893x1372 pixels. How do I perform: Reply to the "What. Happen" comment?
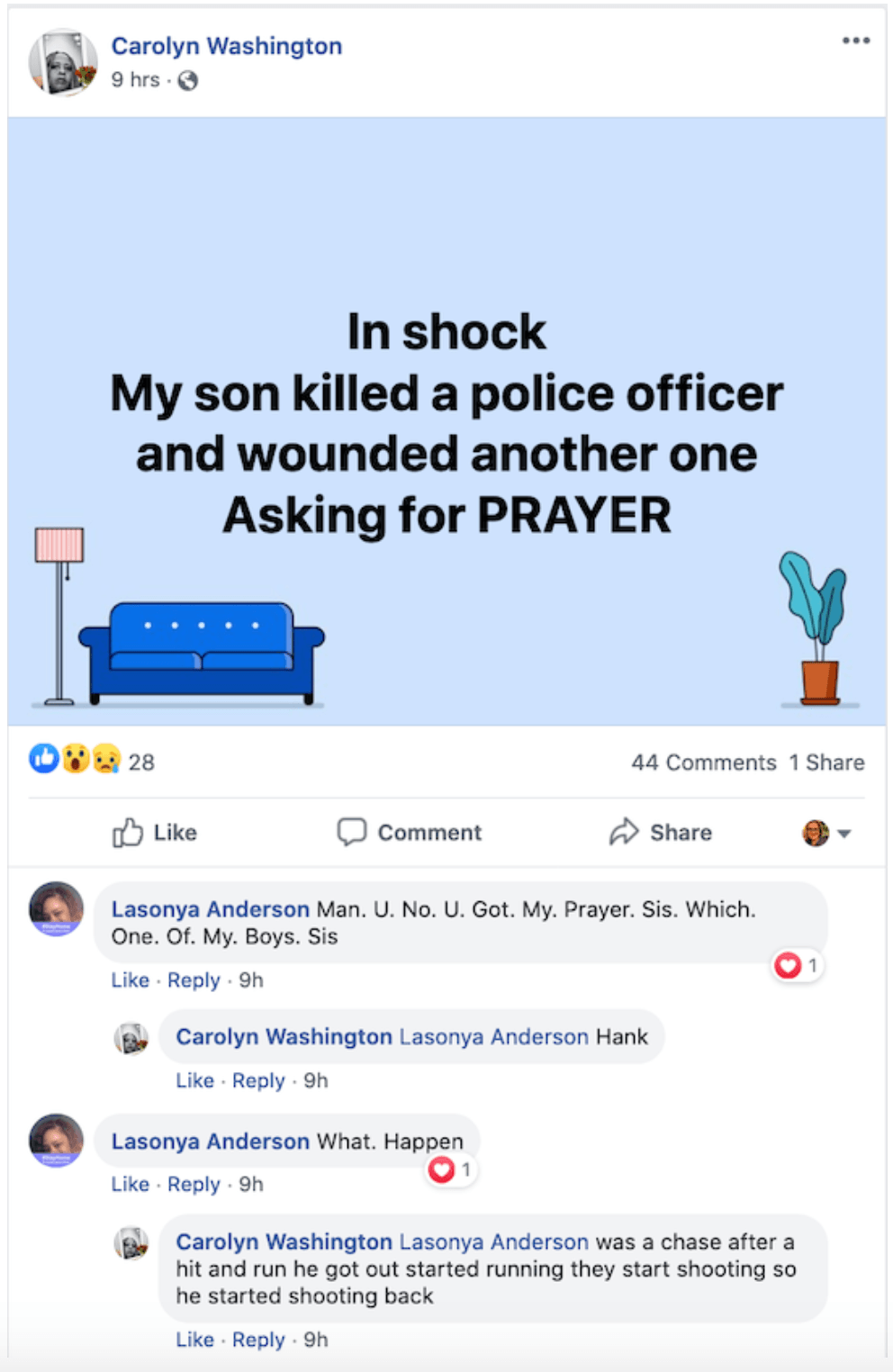click(194, 1185)
